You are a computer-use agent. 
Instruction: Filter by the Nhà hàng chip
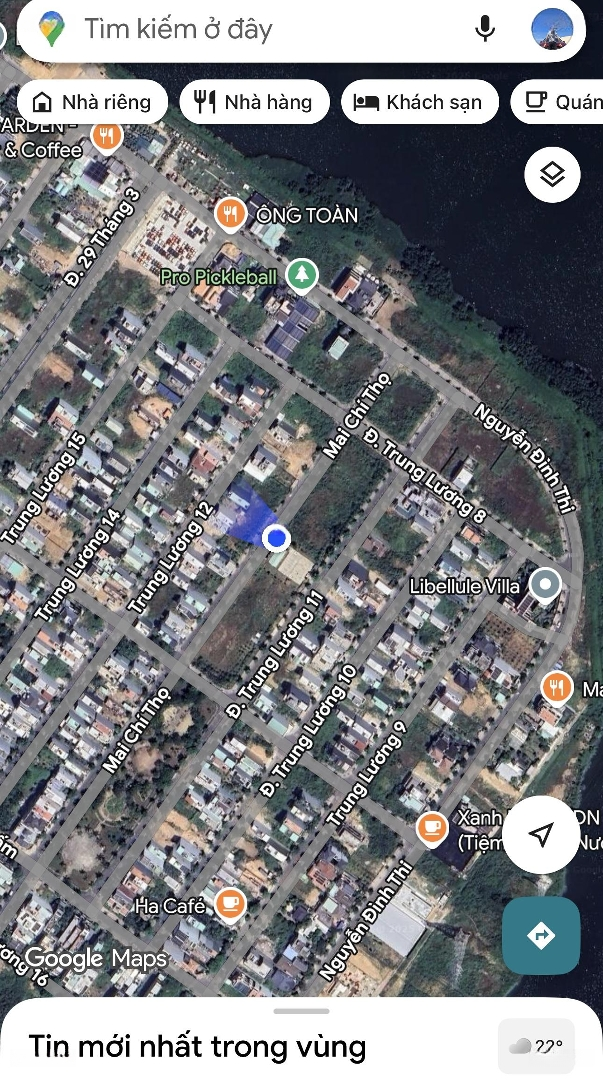[253, 102]
